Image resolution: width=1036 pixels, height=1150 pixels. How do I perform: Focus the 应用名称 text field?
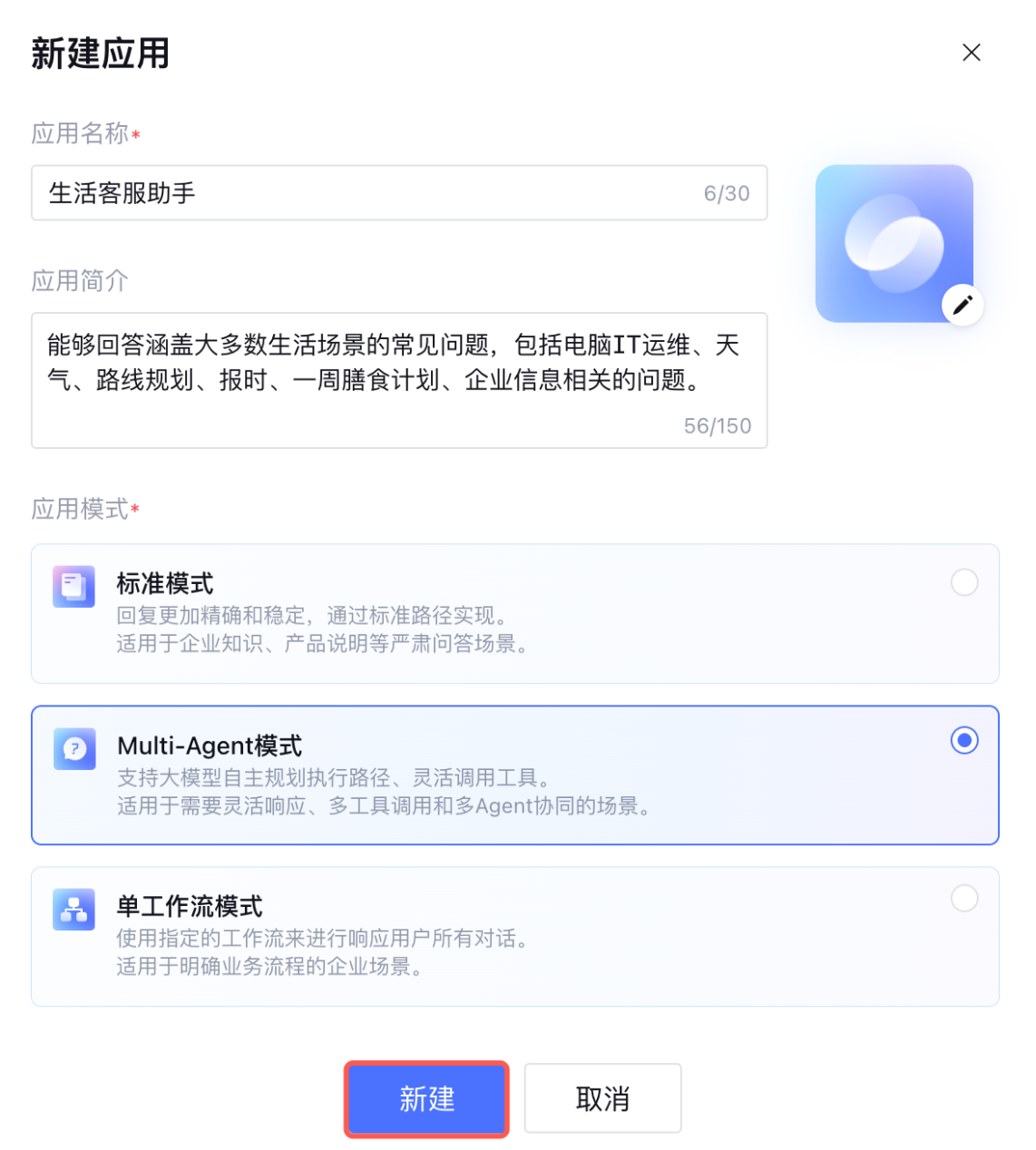(363, 192)
